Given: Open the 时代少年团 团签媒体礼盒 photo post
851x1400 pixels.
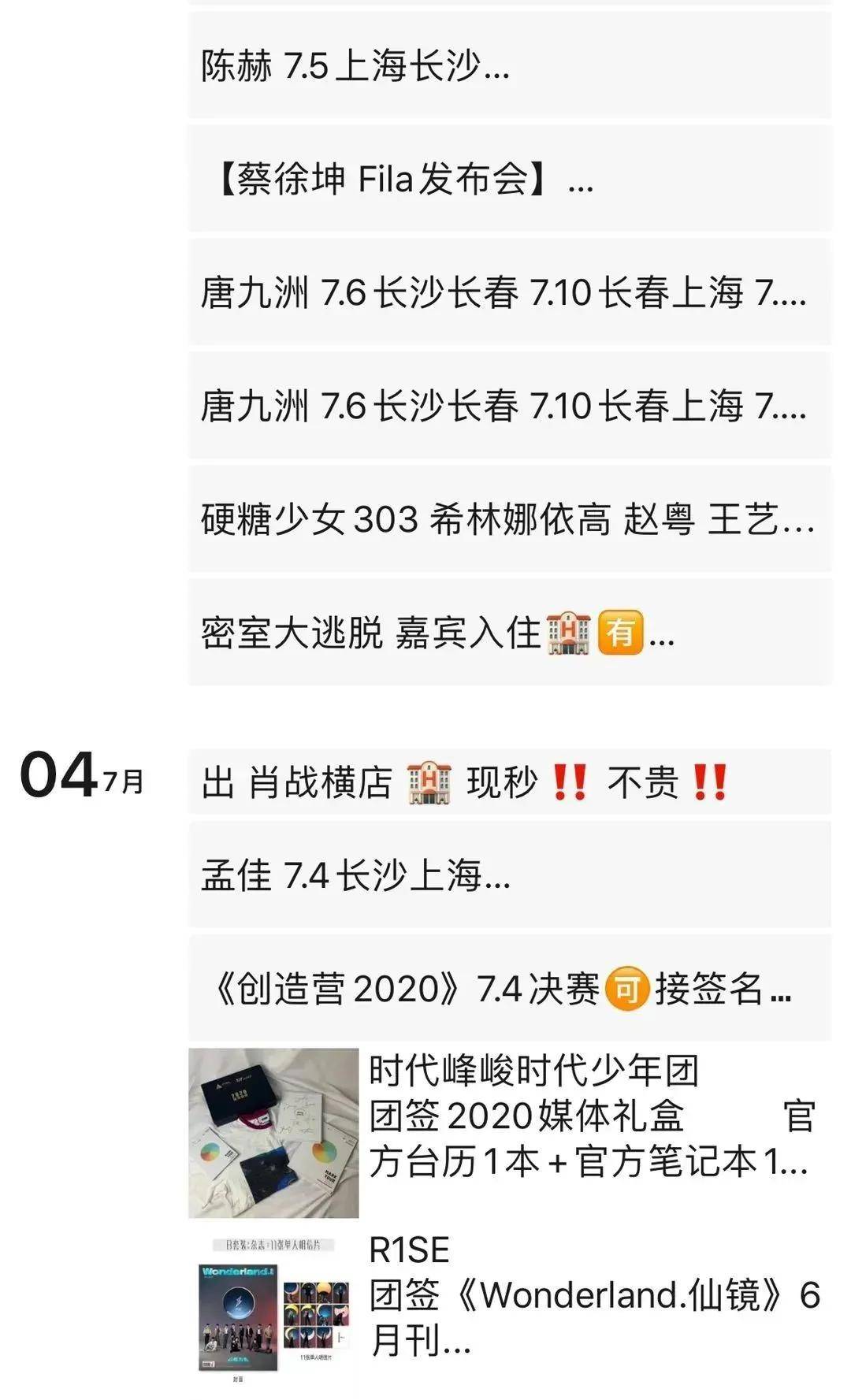Looking at the screenshot, I should coord(509,1132).
